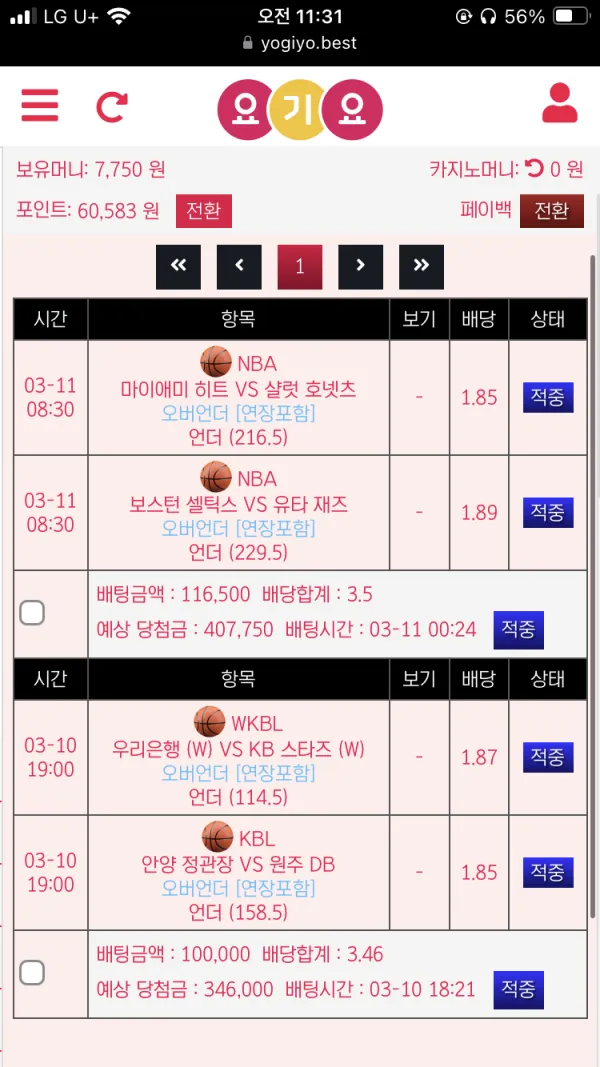Open the user profile icon
Image resolution: width=600 pixels, height=1067 pixels.
559,103
